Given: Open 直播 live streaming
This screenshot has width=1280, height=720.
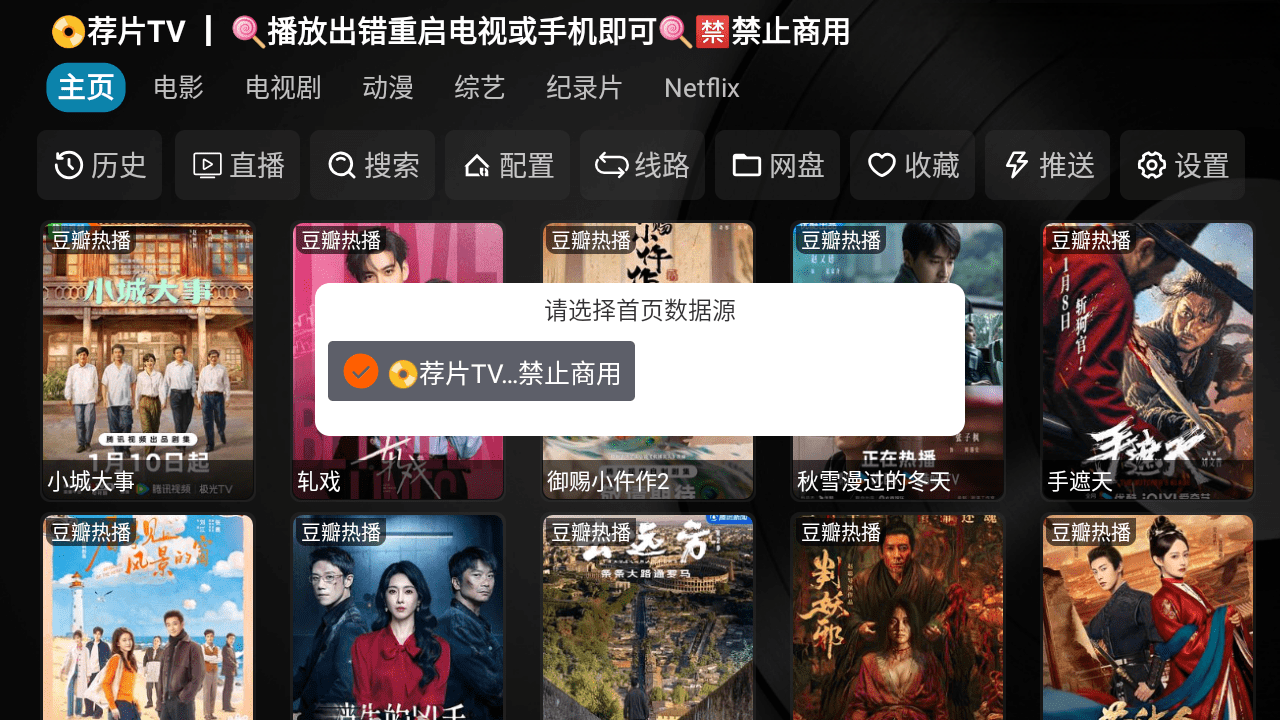Looking at the screenshot, I should pyautogui.click(x=238, y=165).
